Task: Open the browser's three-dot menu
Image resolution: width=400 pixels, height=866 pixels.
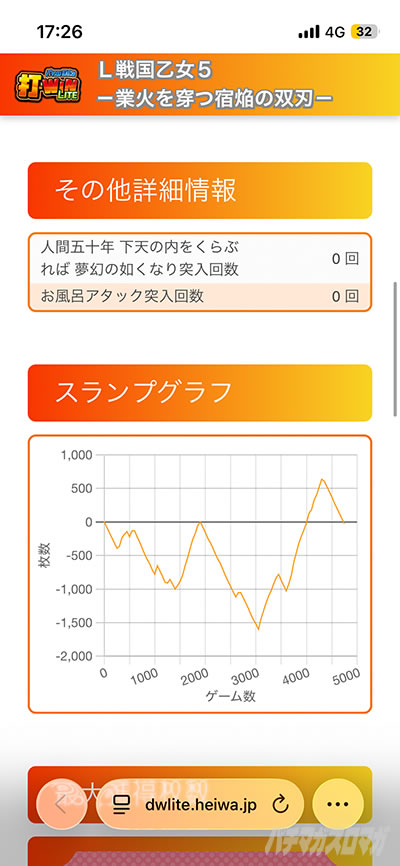Action: [338, 804]
